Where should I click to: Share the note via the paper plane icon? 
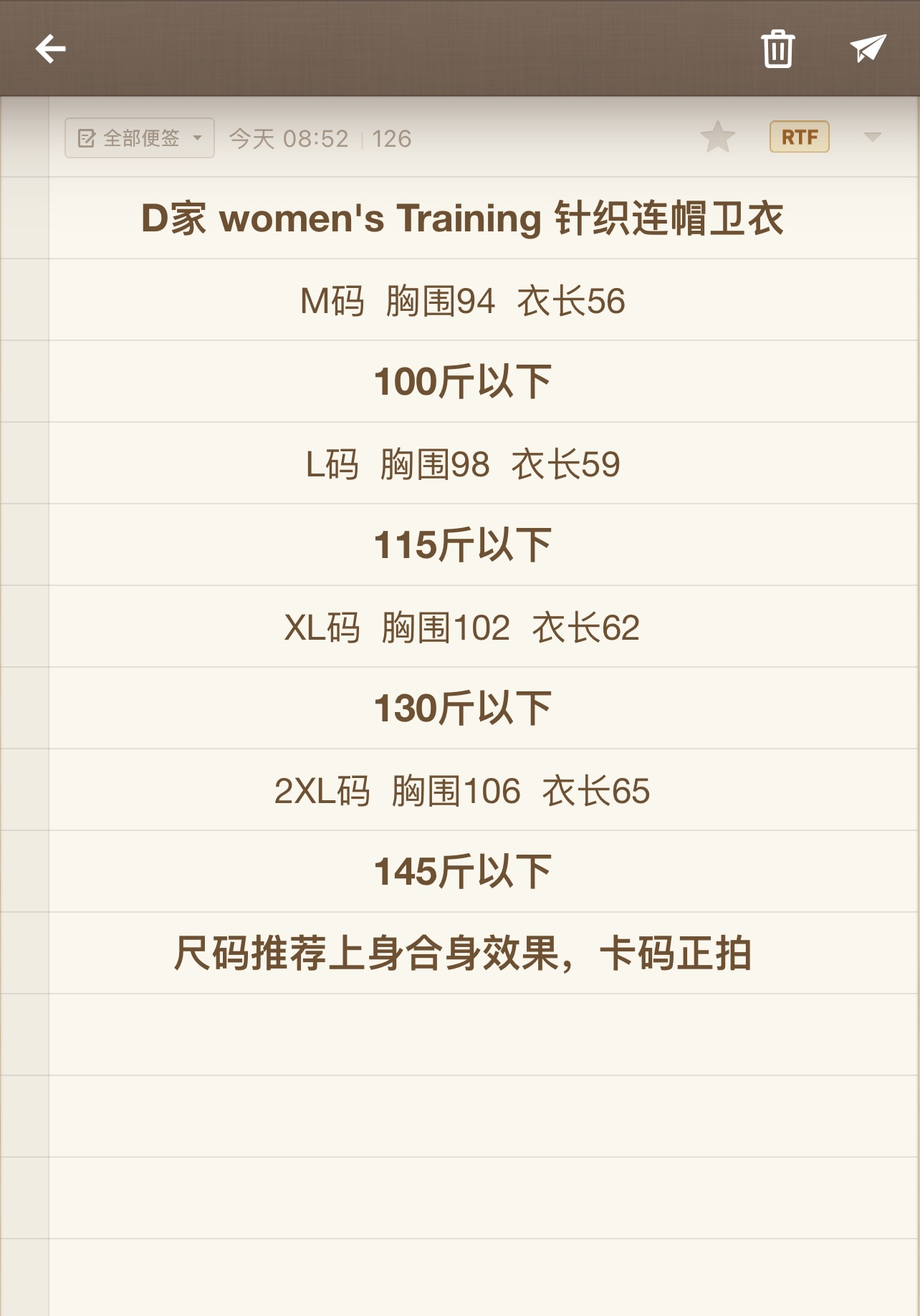(x=868, y=49)
